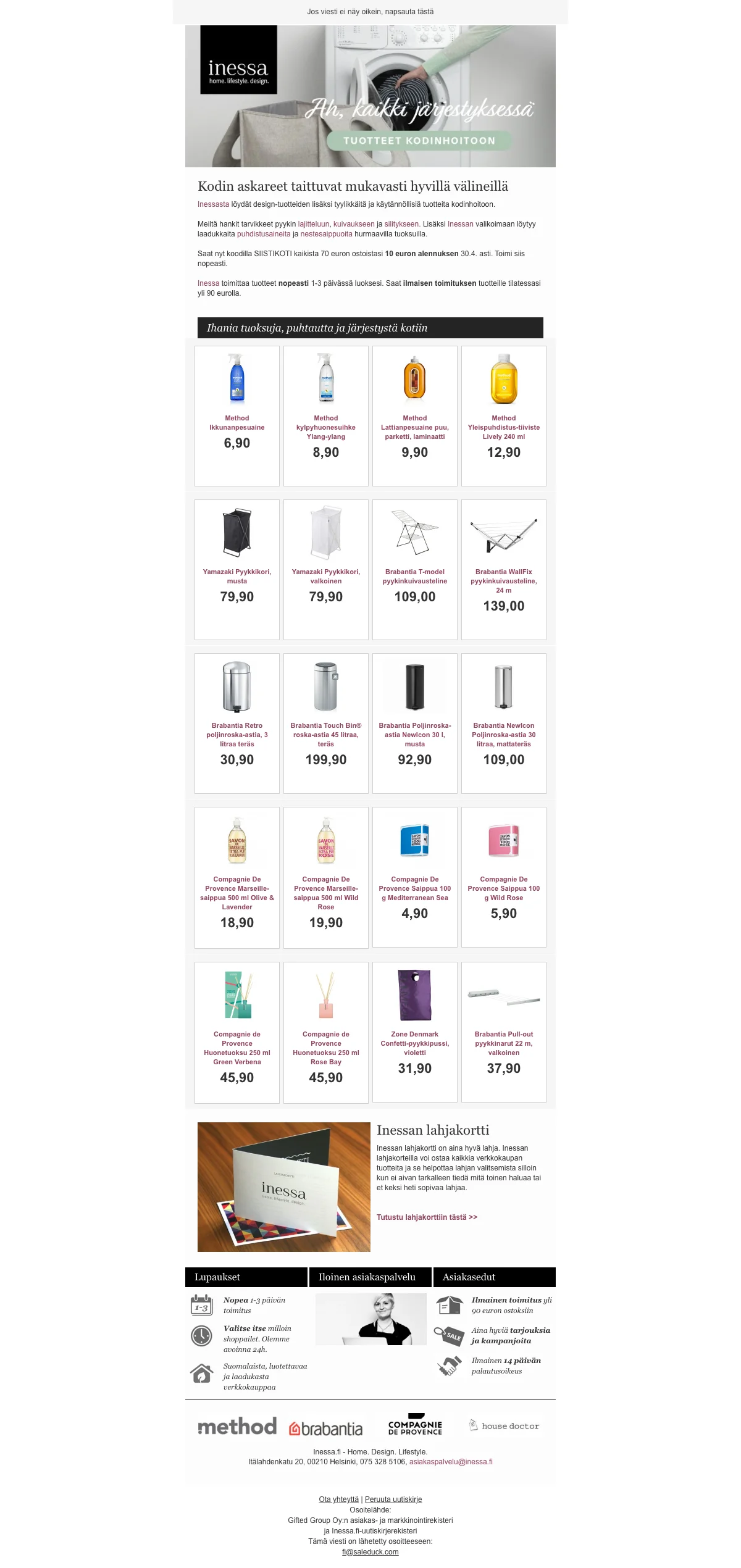Open Yamazaki Pyykkikori, musta product
Screen dimensions: 741x1568
coord(237,570)
